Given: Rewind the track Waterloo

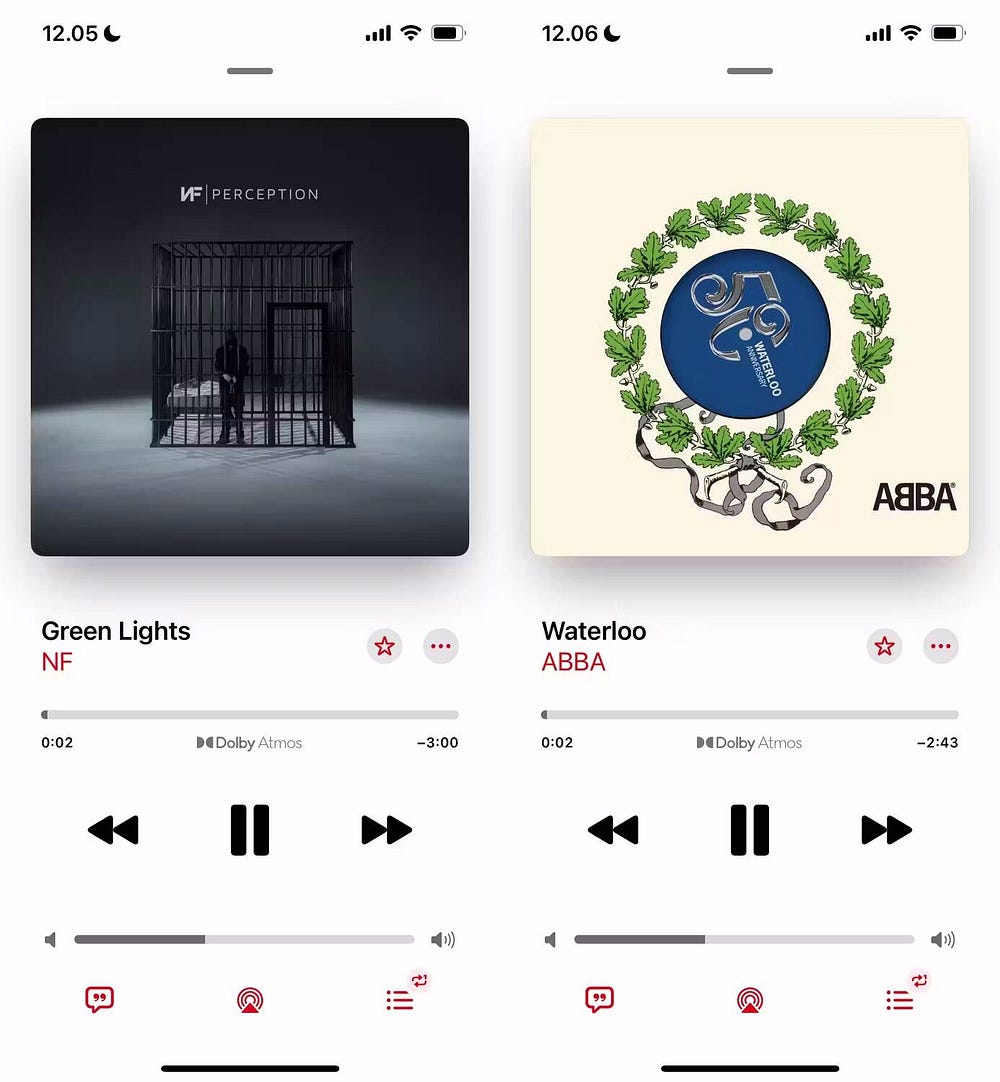Looking at the screenshot, I should [613, 829].
